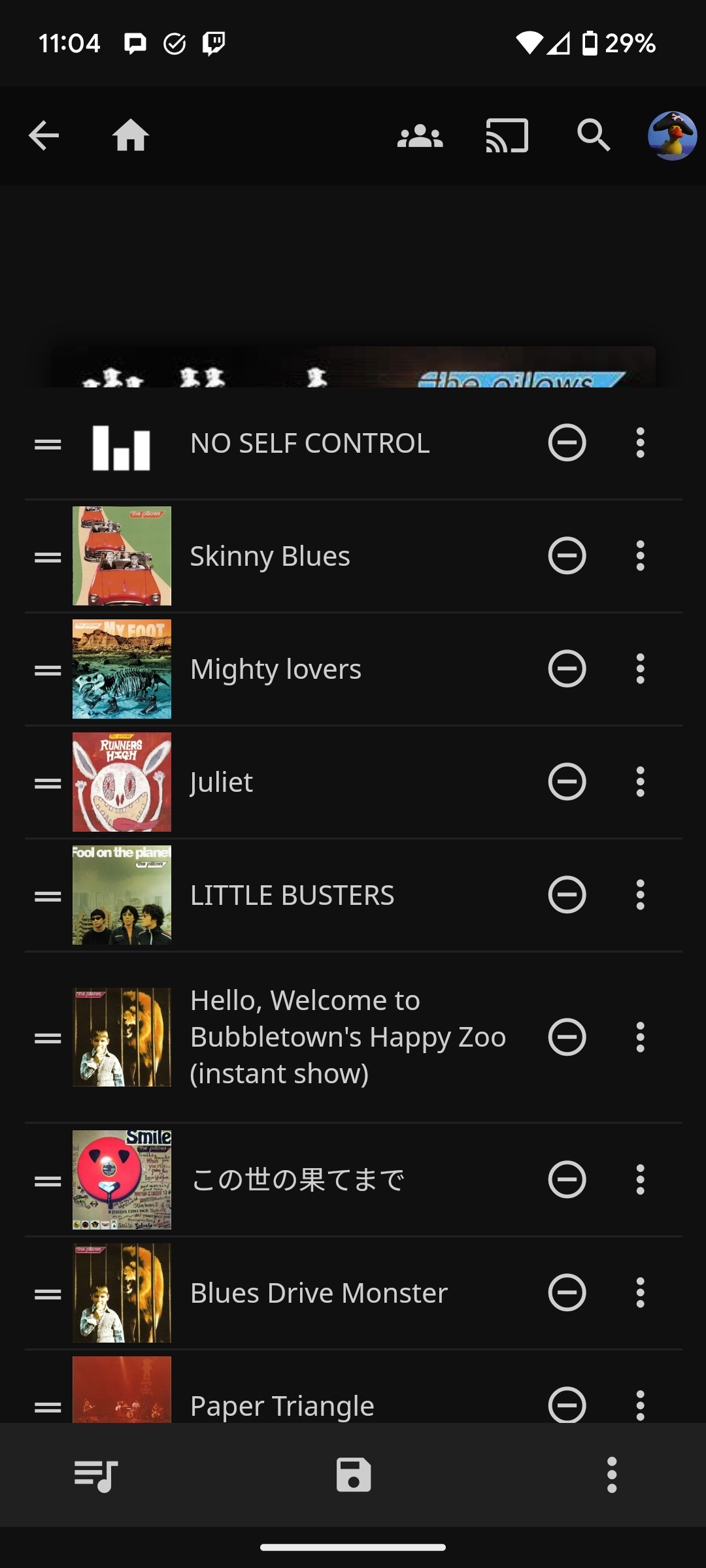This screenshot has width=706, height=1568.
Task: Play Mighty lovers from the queue
Action: pyautogui.click(x=275, y=669)
